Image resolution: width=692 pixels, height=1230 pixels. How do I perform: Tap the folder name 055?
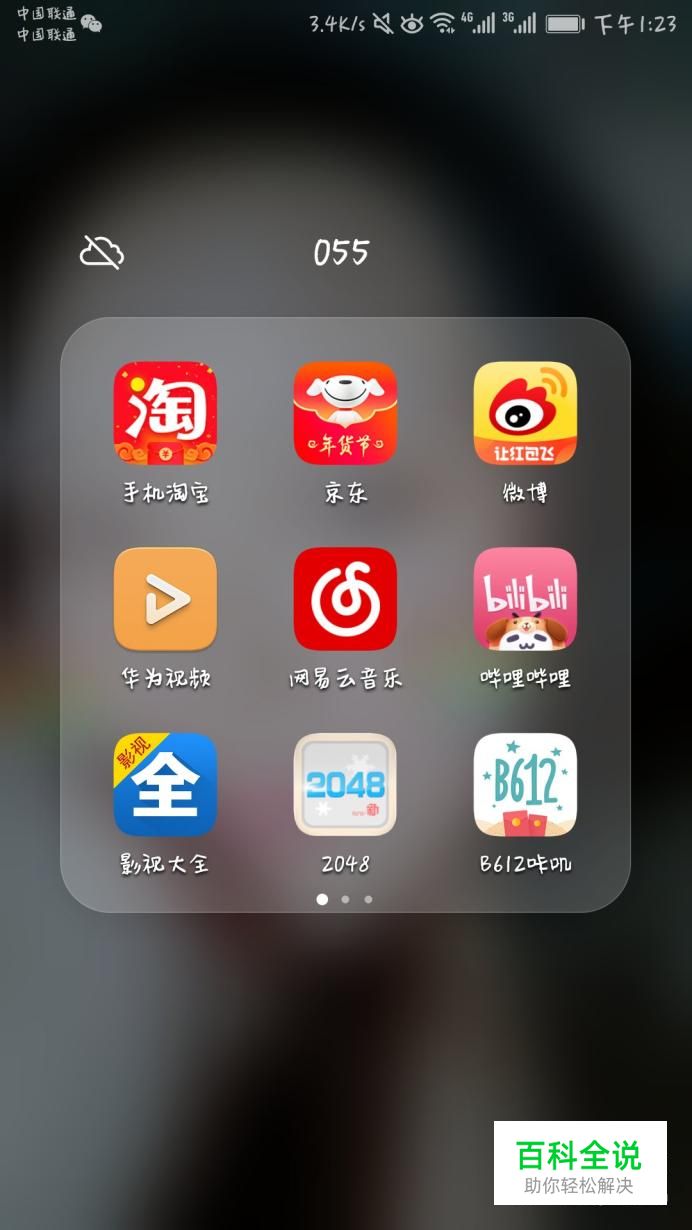(x=341, y=252)
